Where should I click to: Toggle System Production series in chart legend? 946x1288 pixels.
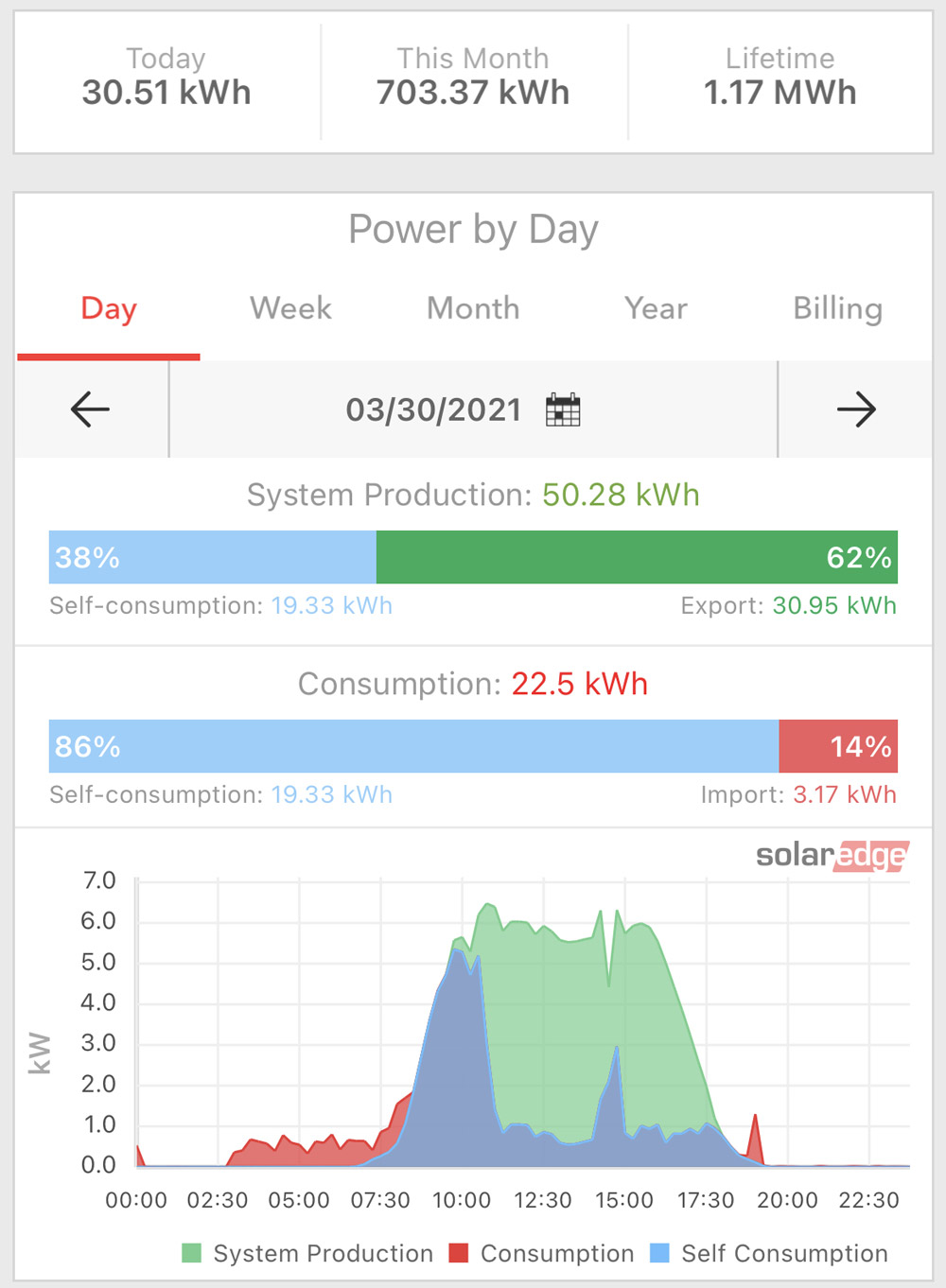[307, 1253]
